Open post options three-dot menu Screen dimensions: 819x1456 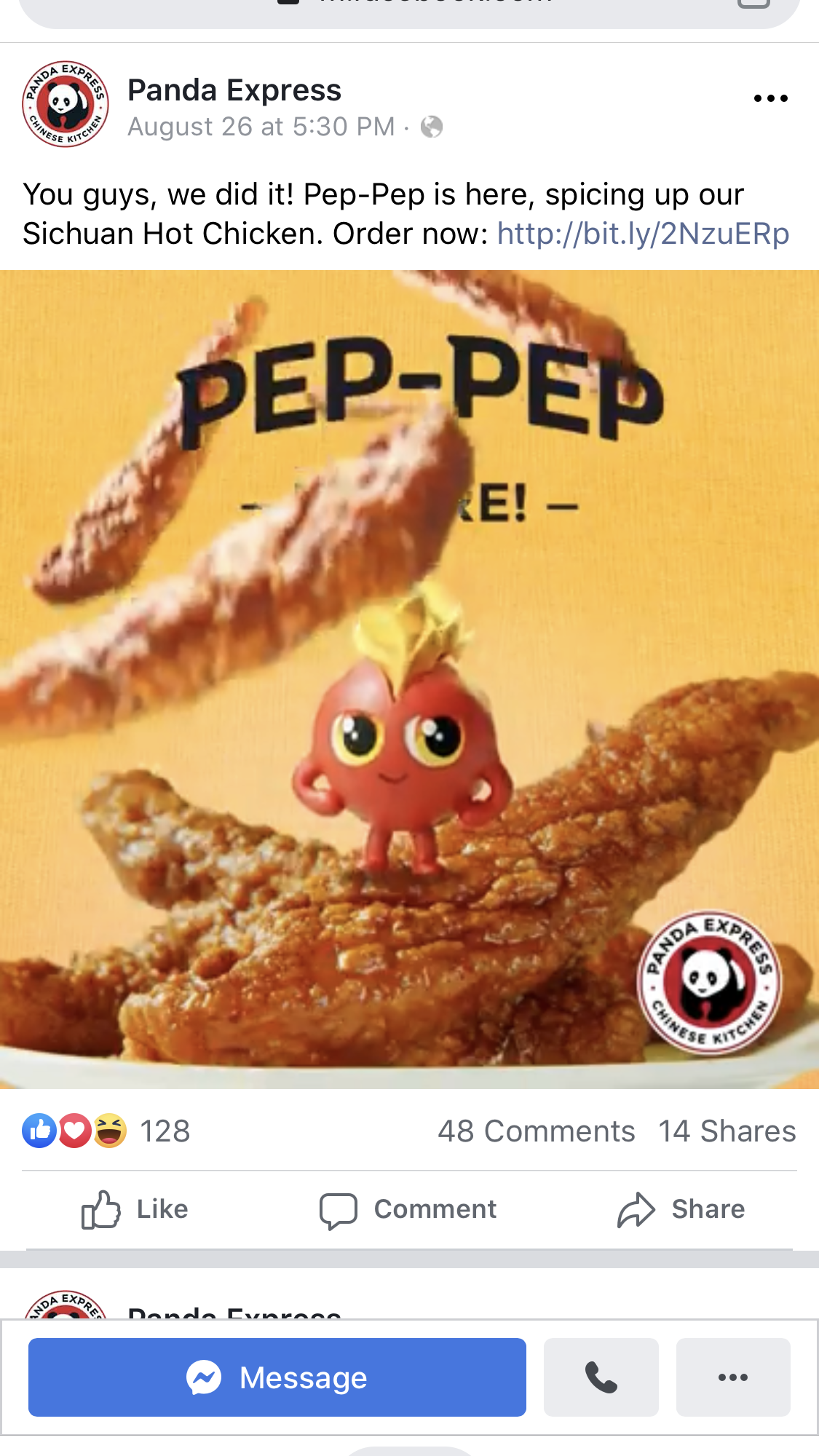click(770, 98)
